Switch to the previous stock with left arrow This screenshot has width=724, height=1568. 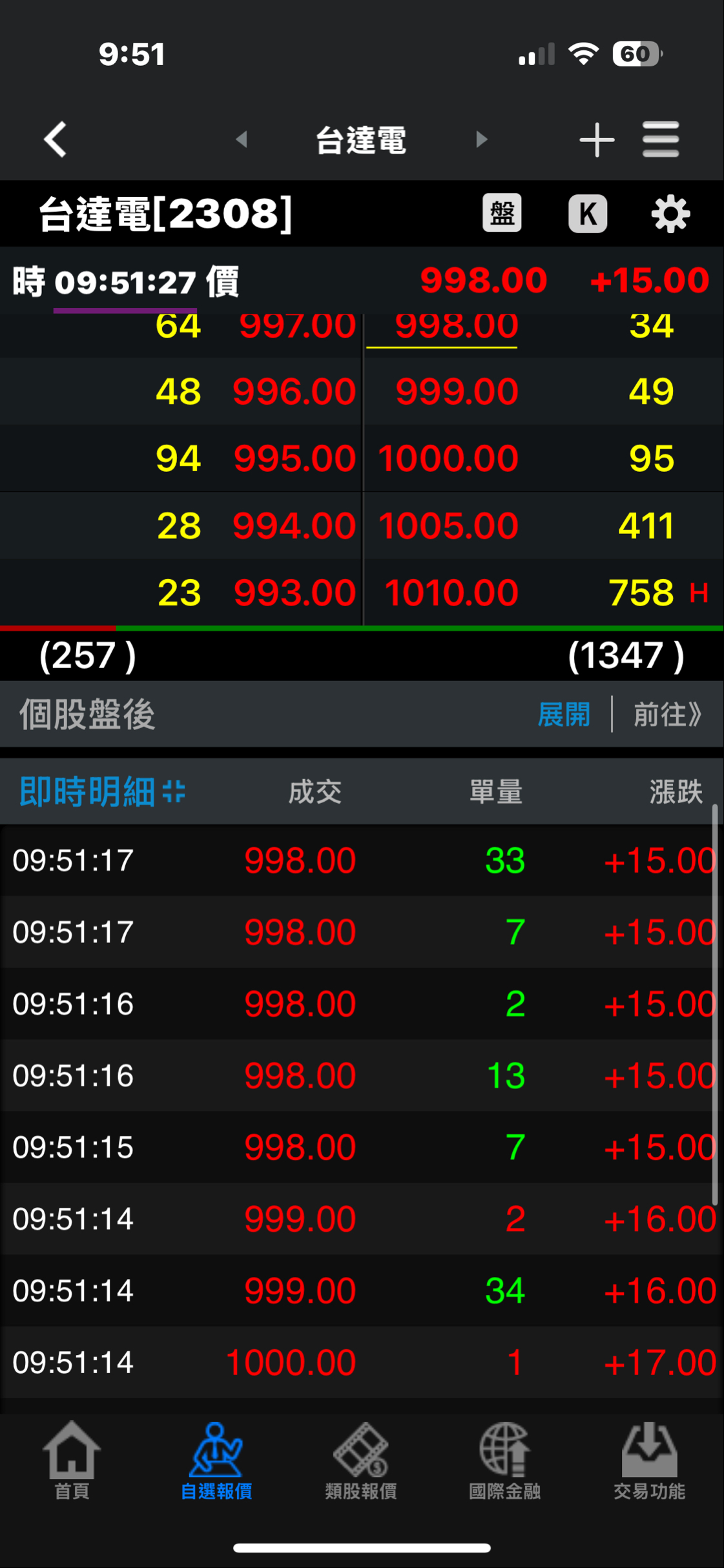[242, 139]
